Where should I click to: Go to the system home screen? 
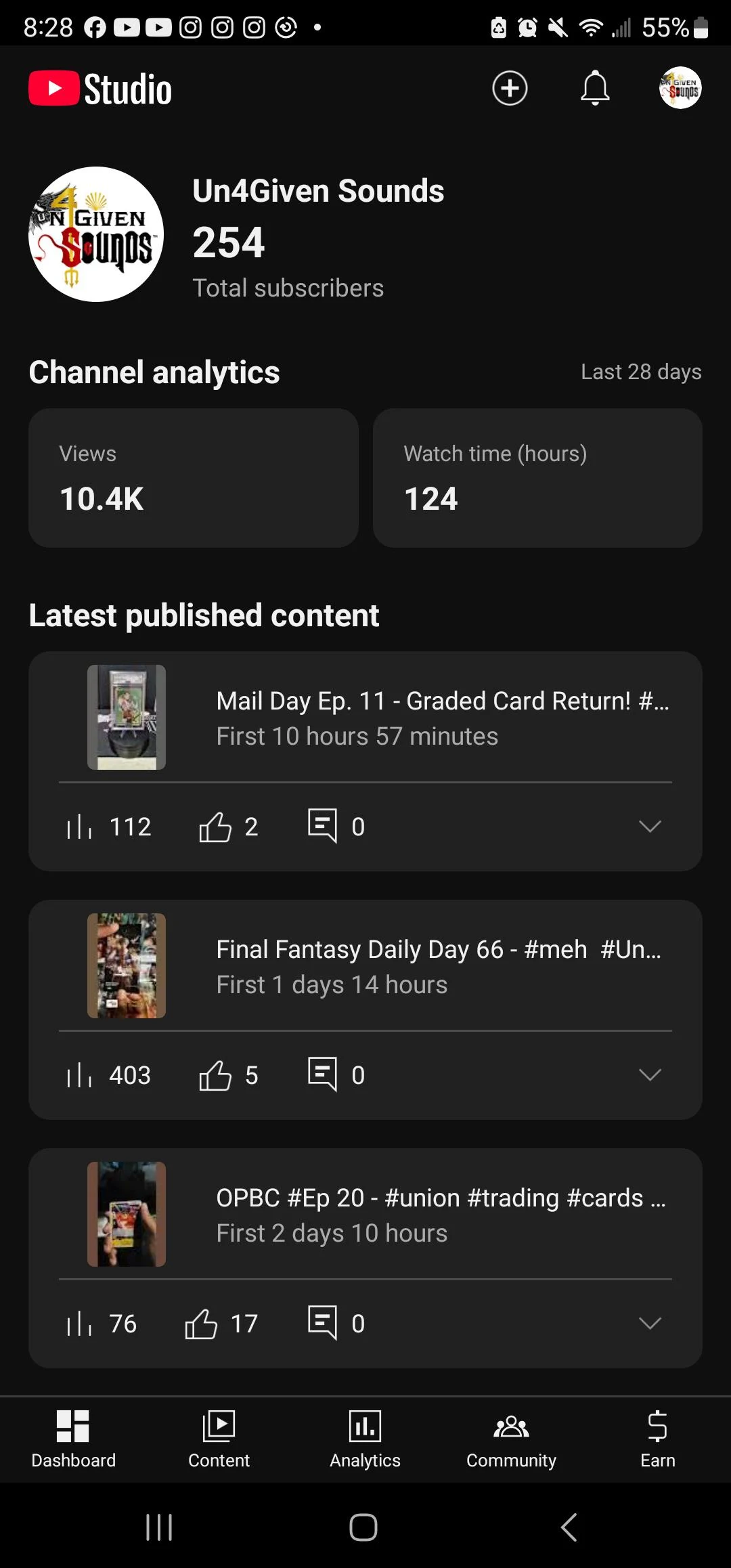(363, 1527)
